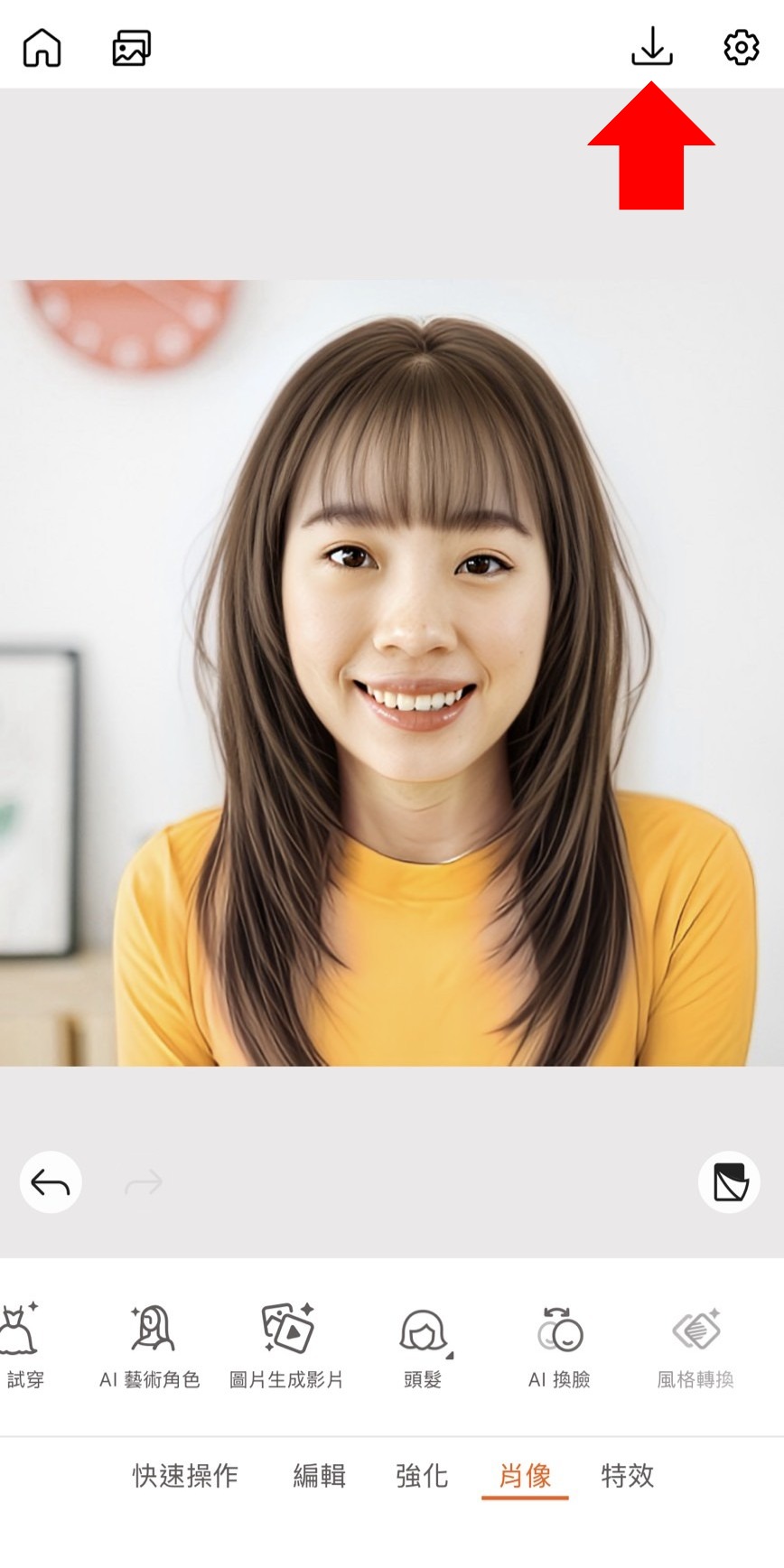Viewport: 784px width, 1568px height.
Task: Open the AI 藝術角色 feature
Action: coord(150,1346)
